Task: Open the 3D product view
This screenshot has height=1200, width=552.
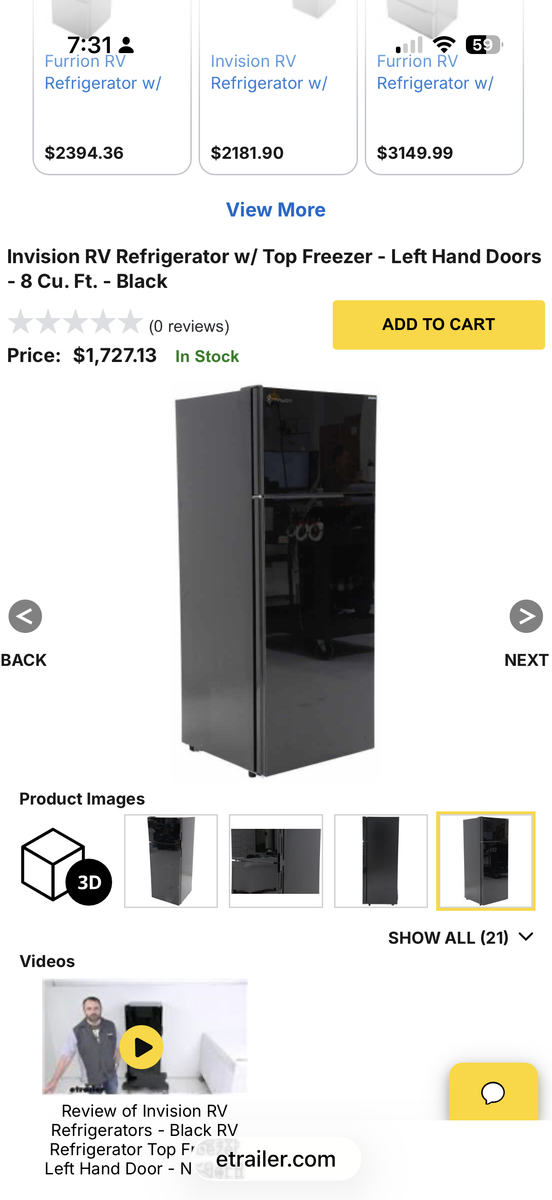Action: coord(65,866)
